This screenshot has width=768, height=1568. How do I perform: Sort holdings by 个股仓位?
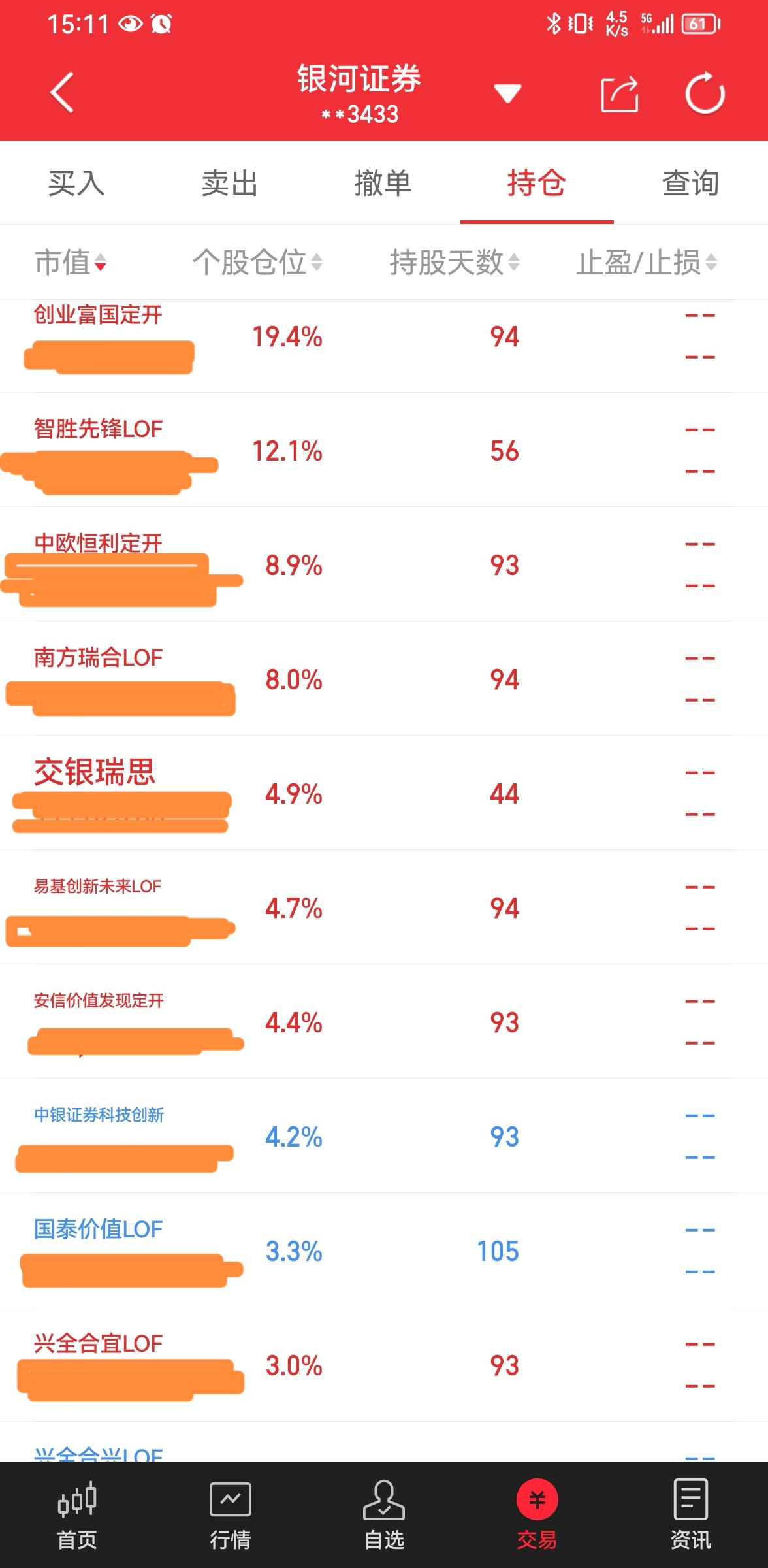click(x=257, y=263)
